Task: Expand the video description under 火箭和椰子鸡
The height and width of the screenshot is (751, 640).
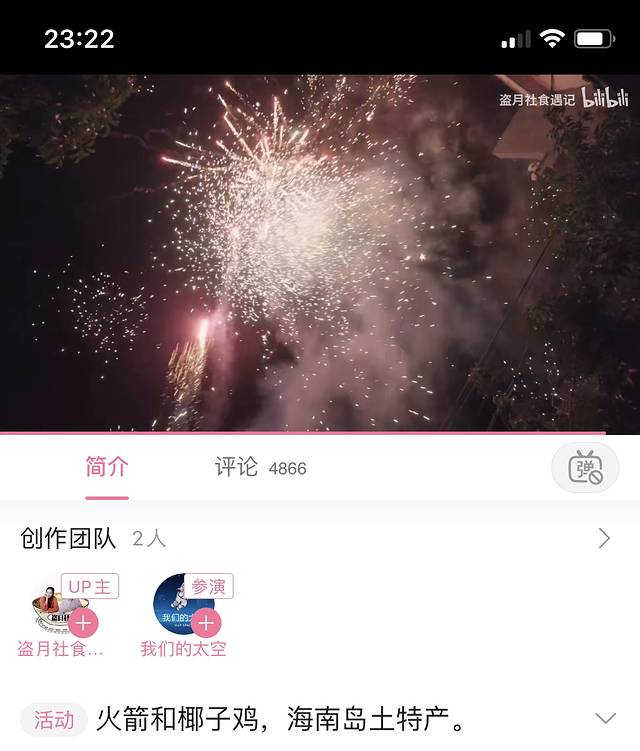Action: click(605, 718)
